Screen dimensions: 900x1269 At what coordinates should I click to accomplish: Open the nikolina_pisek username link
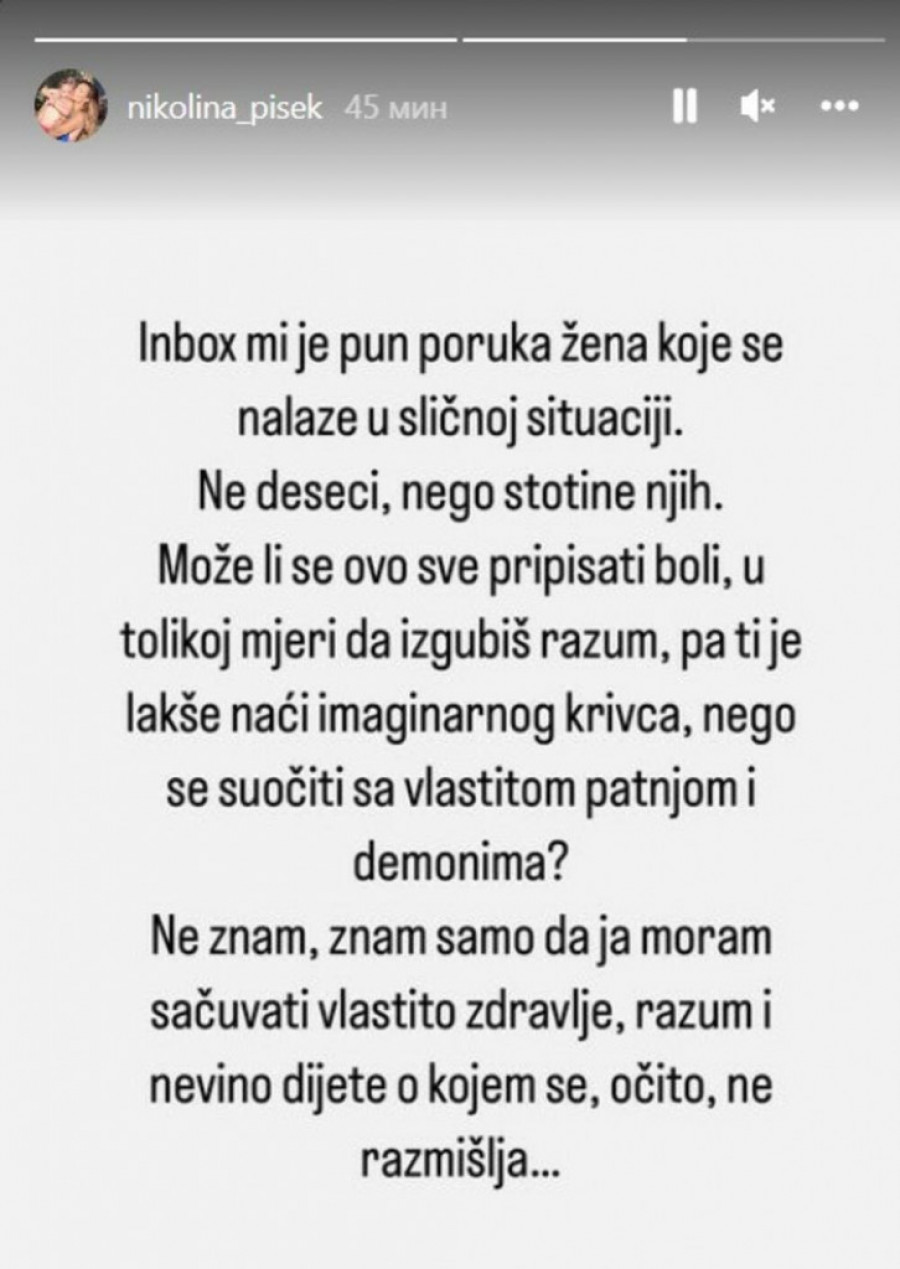coord(226,107)
